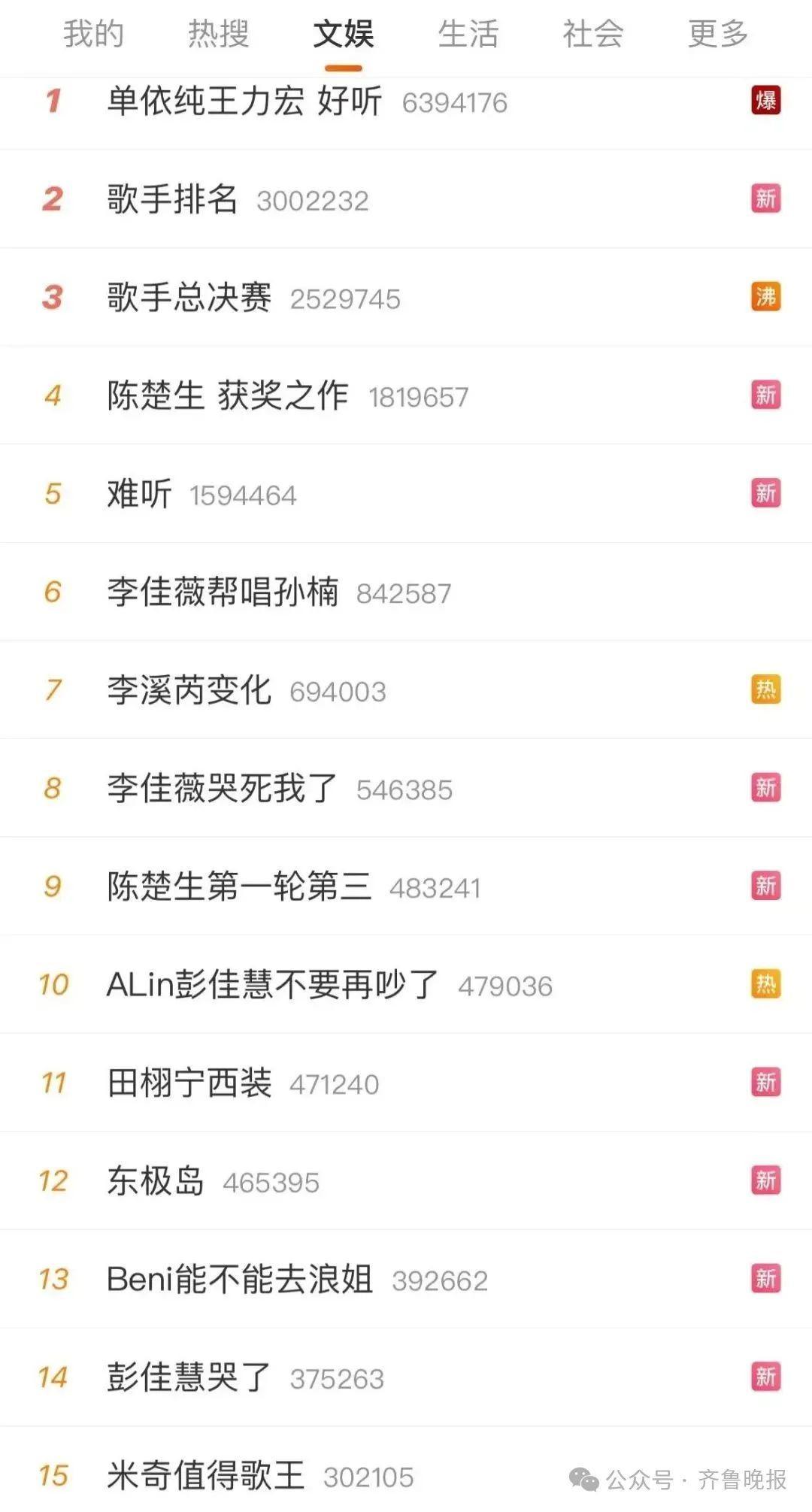Tap the 更多 tab

tap(717, 35)
